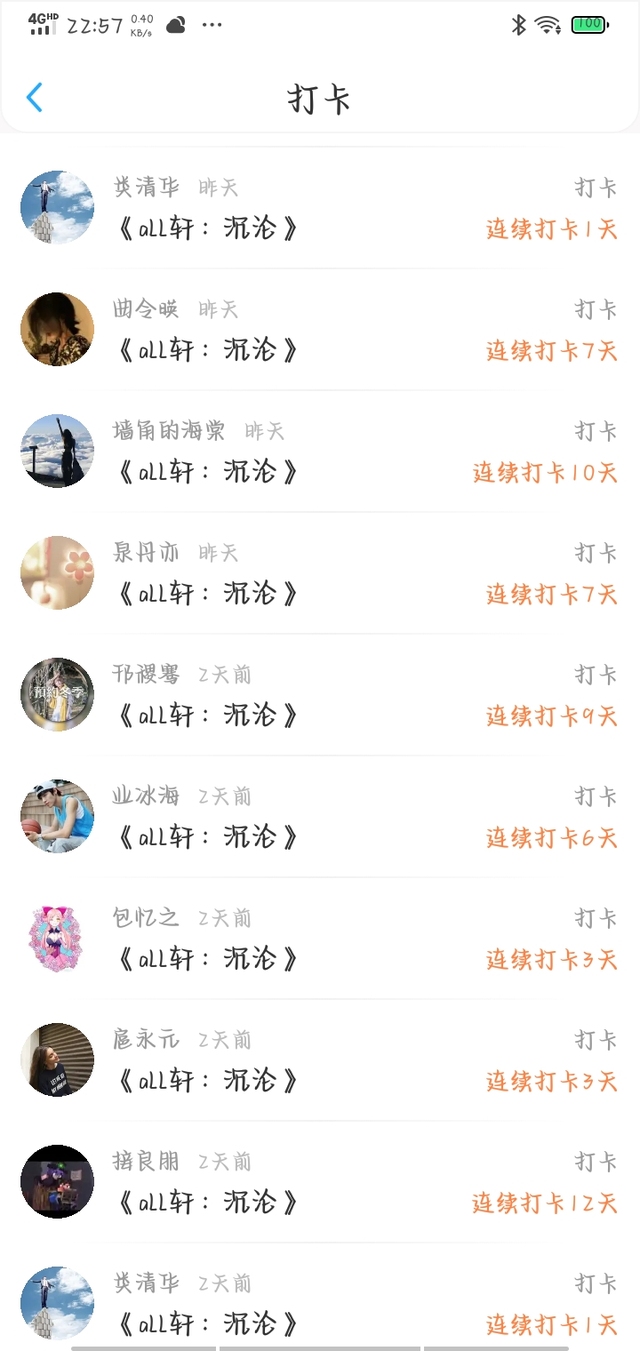Open the check-in entry showing a 9-day streak
Viewport: 640px width, 1351px height.
tap(320, 695)
